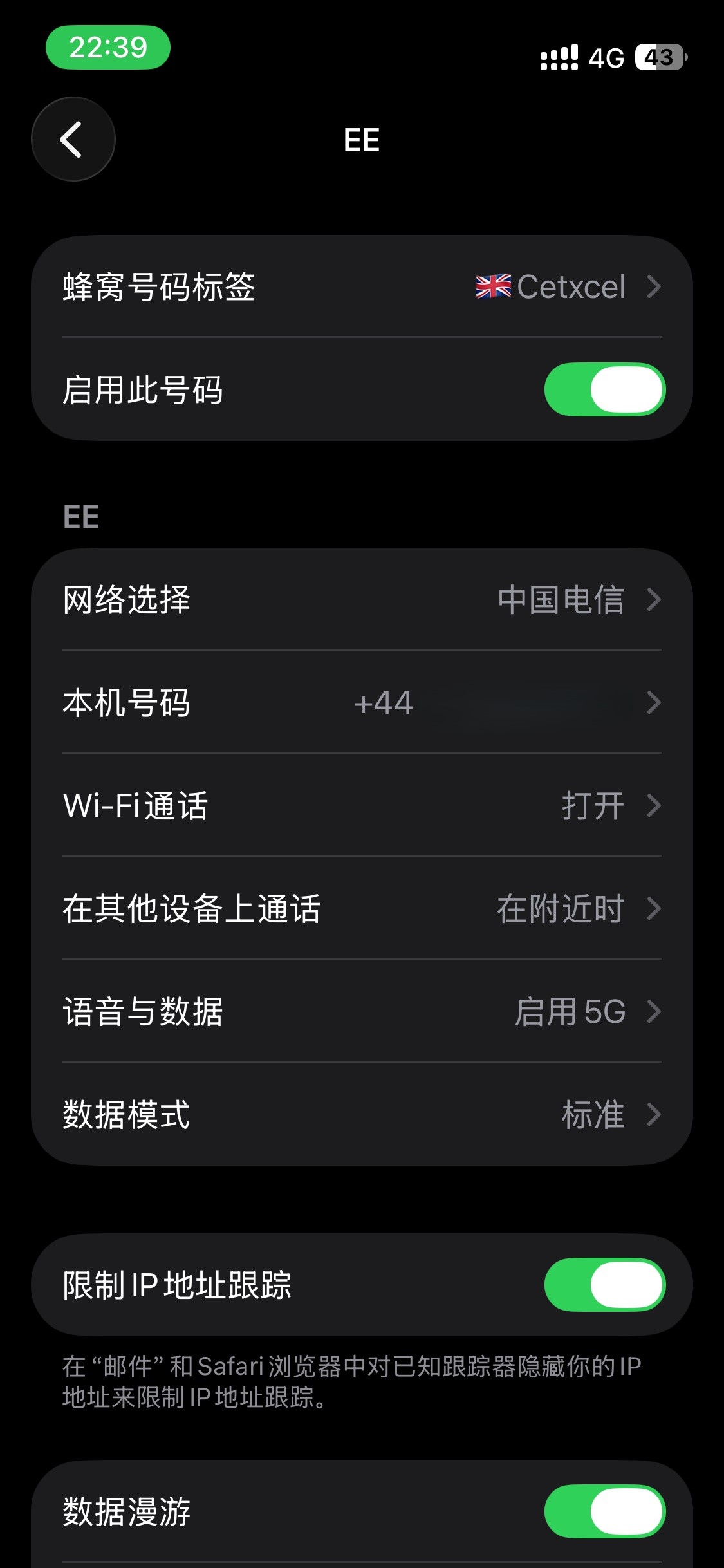
Task: Disable 限制 IP 地址跟踪
Action: 604,1285
